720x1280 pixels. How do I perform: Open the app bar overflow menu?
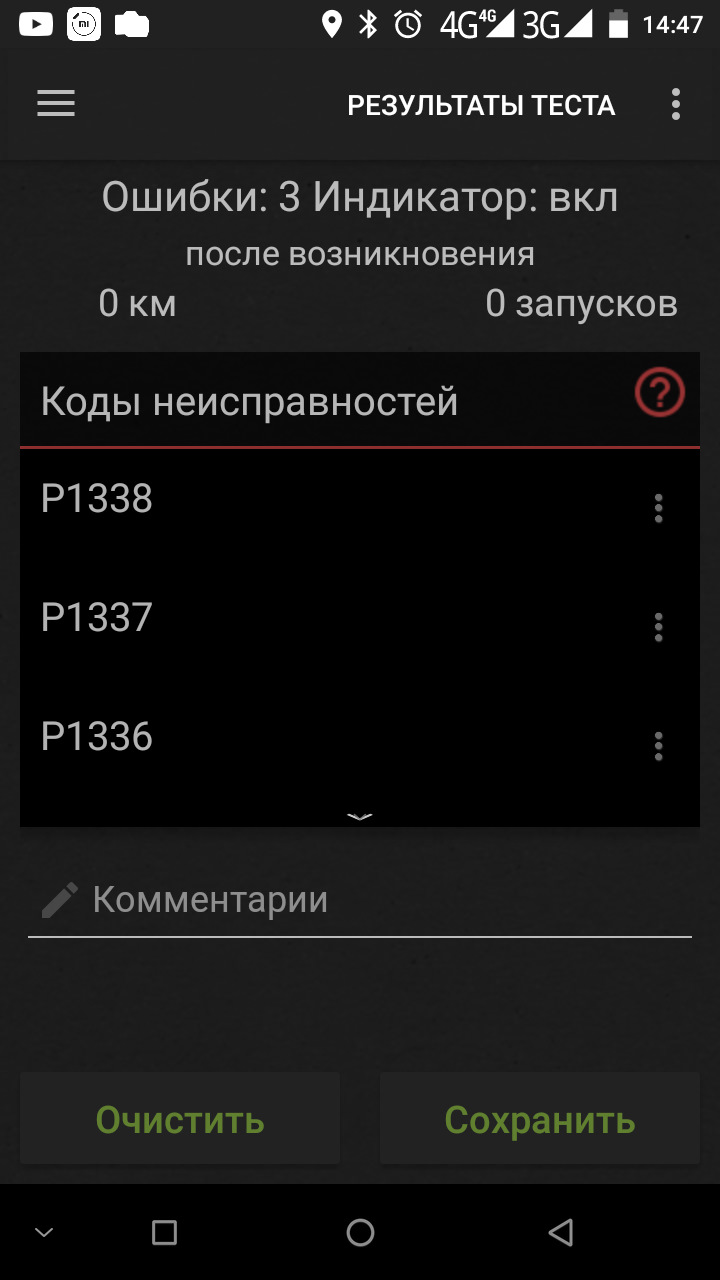coord(676,104)
